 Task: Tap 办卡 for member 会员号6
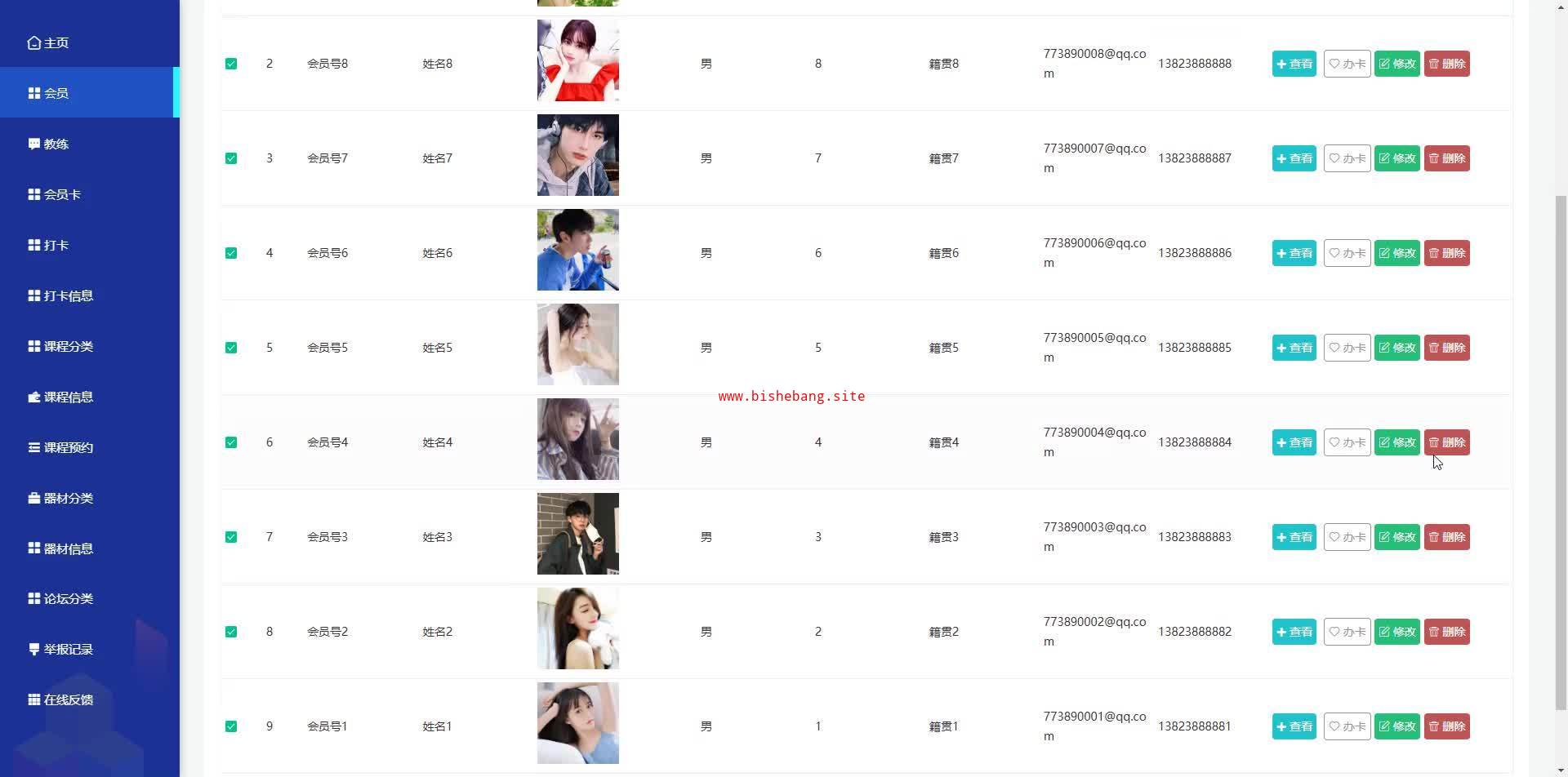[1347, 253]
